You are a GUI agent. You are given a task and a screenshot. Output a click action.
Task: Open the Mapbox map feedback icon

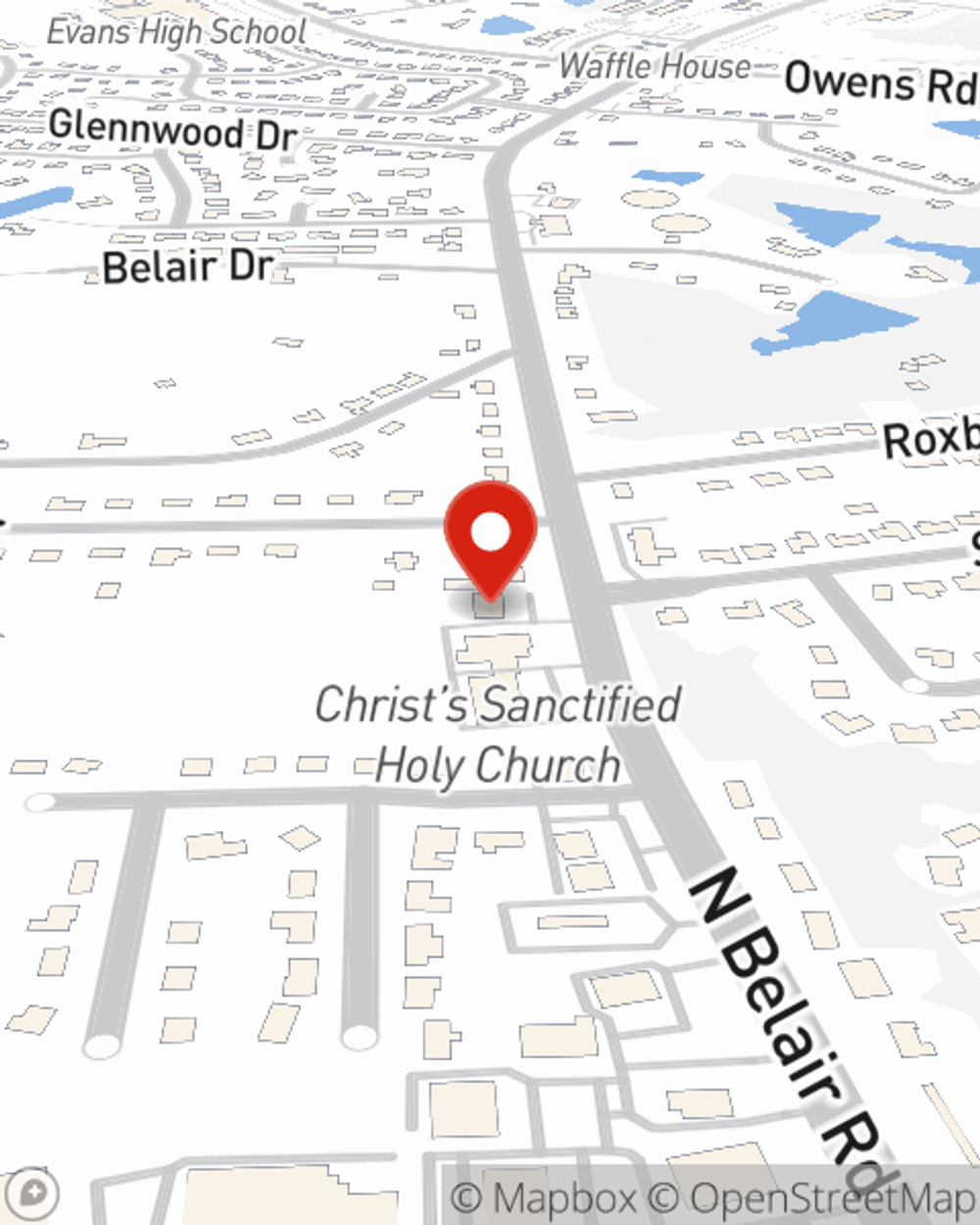coord(32,1194)
